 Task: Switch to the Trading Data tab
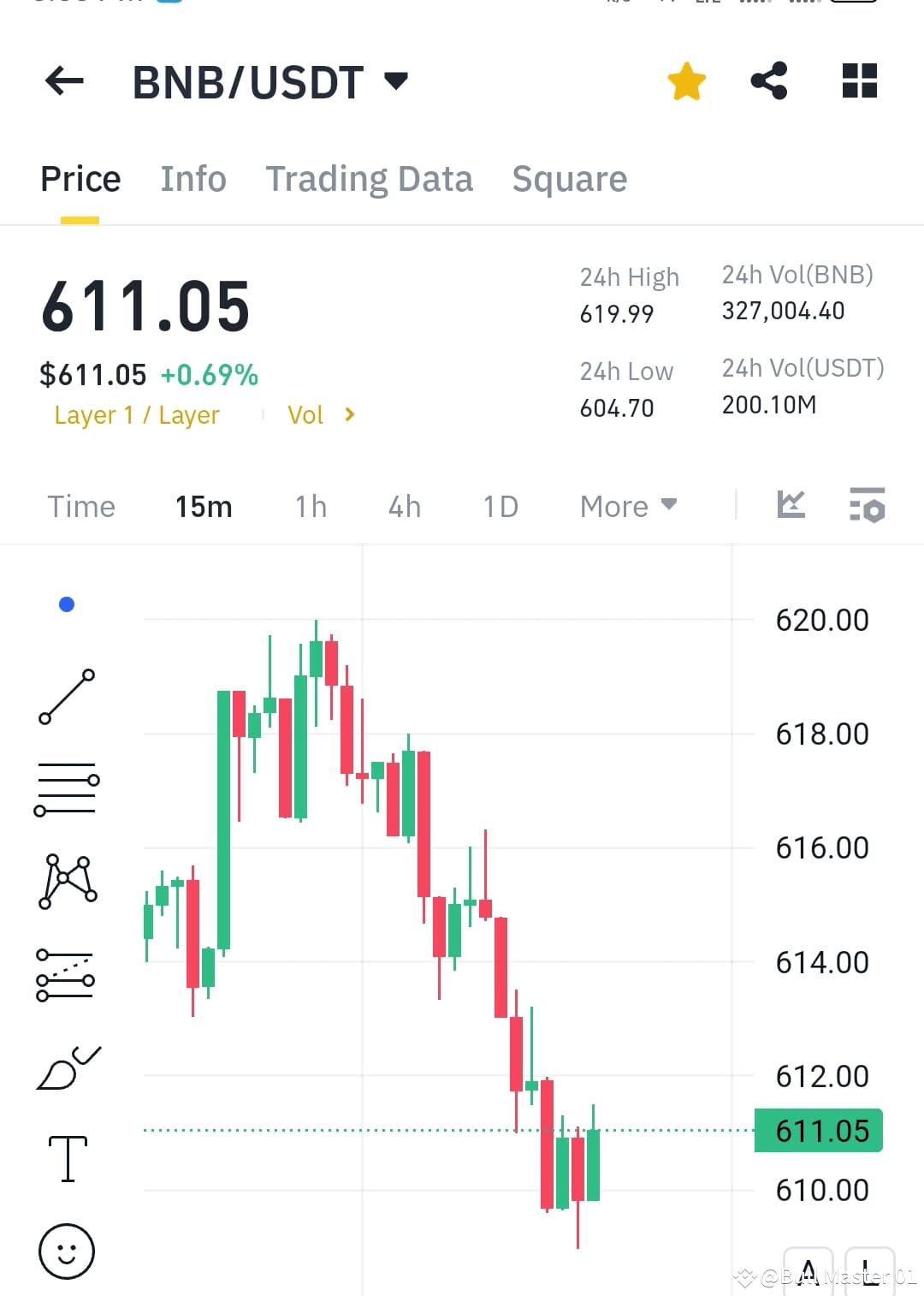(x=370, y=179)
